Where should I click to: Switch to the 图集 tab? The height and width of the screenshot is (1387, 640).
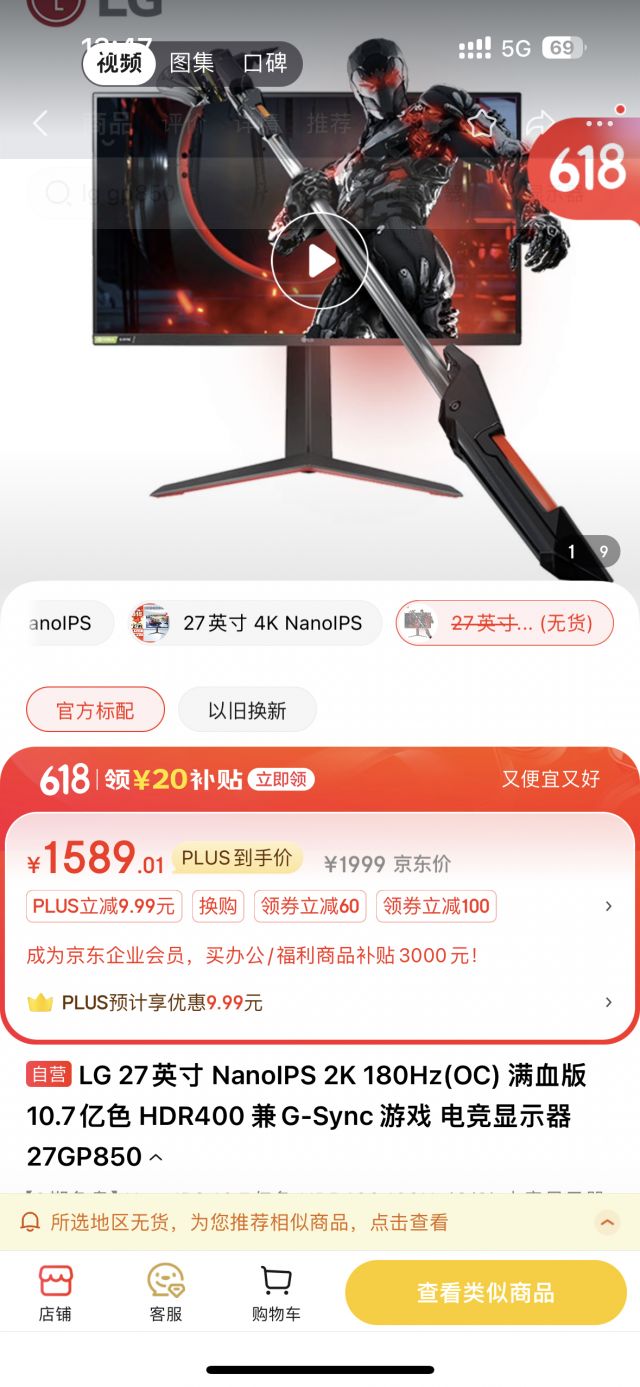pyautogui.click(x=192, y=63)
